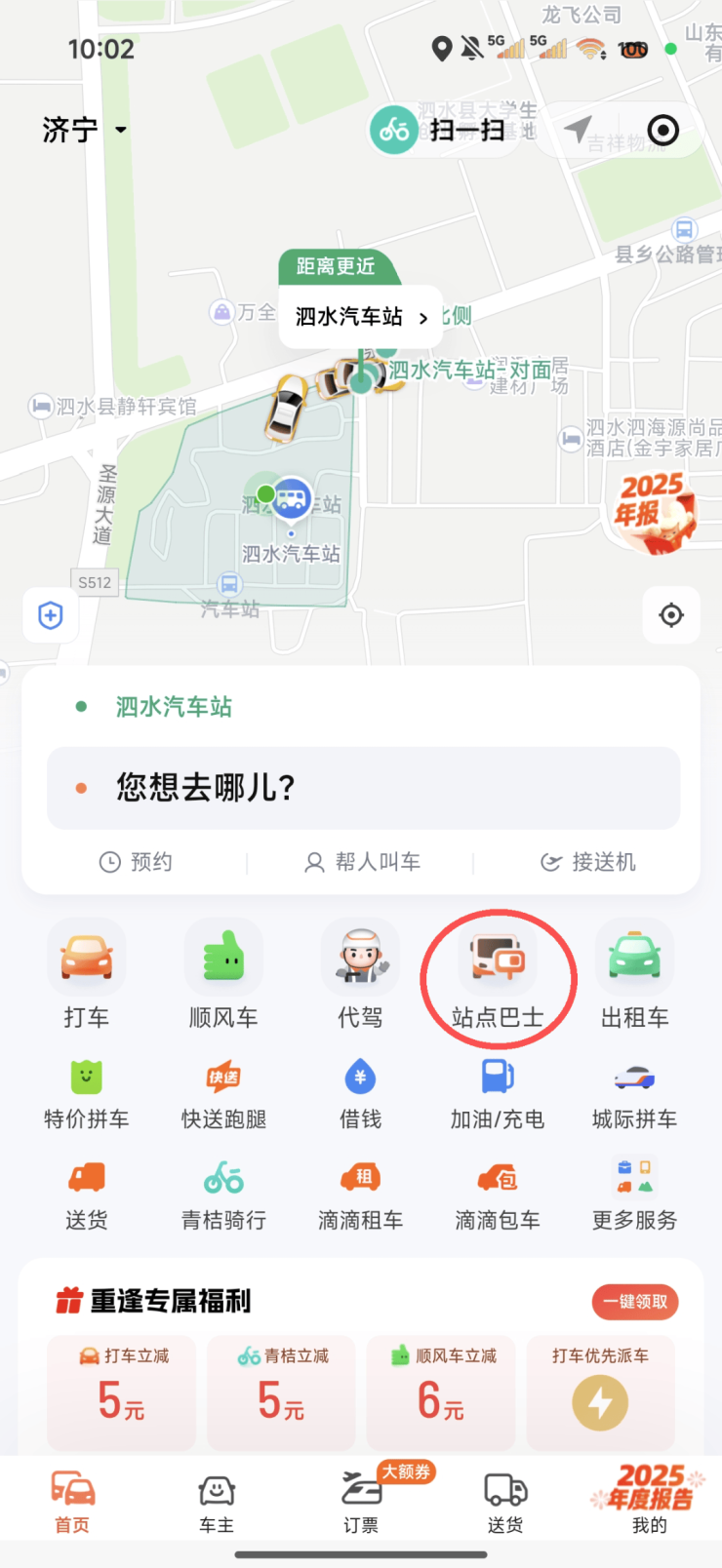
Task: Switch to the 车主 tab
Action: [217, 1503]
